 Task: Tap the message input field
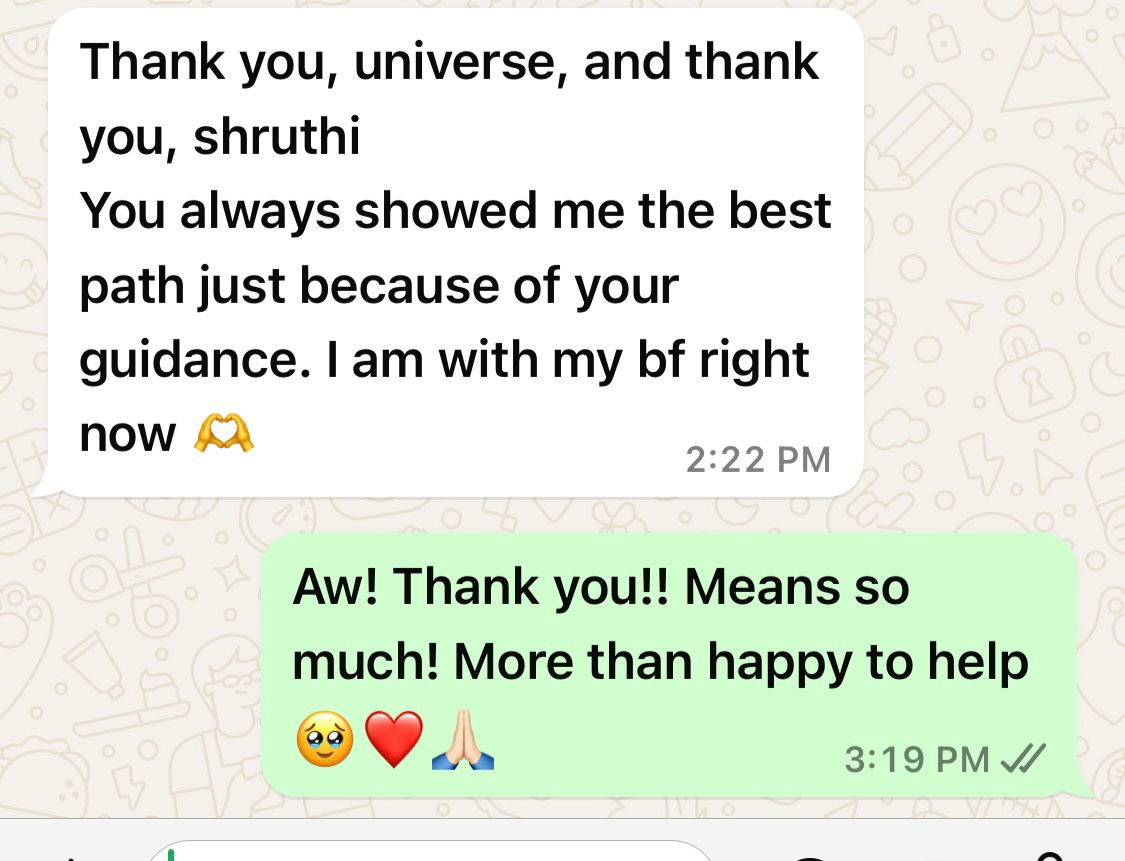pos(430,852)
